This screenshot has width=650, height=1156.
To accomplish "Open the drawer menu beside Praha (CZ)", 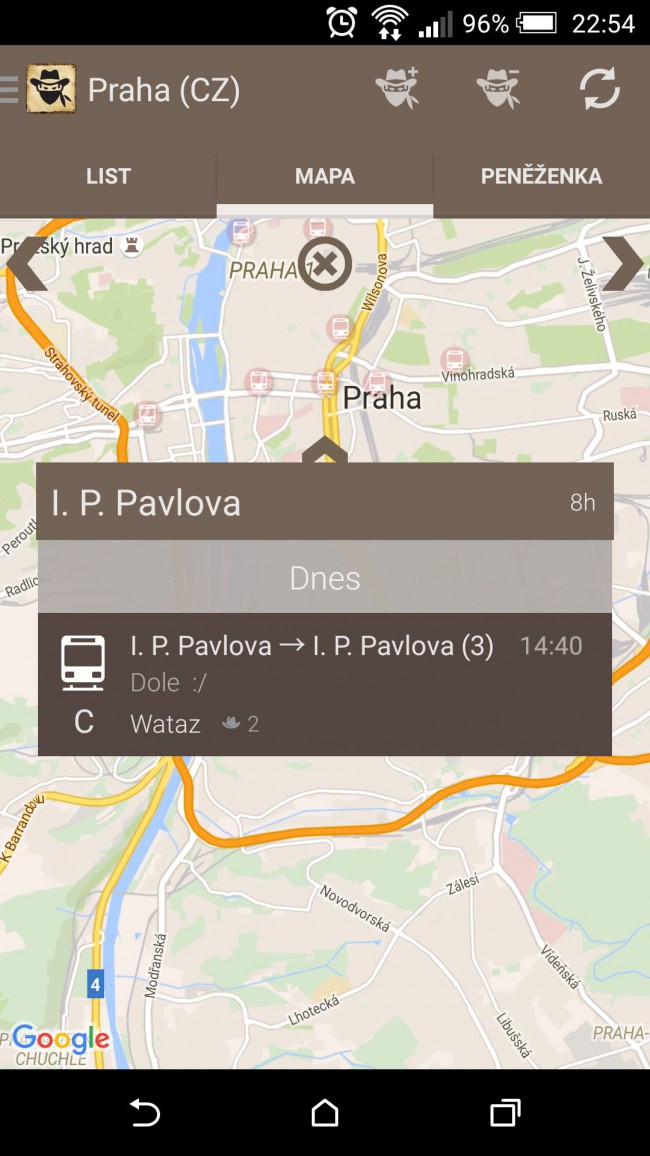I will (x=10, y=90).
